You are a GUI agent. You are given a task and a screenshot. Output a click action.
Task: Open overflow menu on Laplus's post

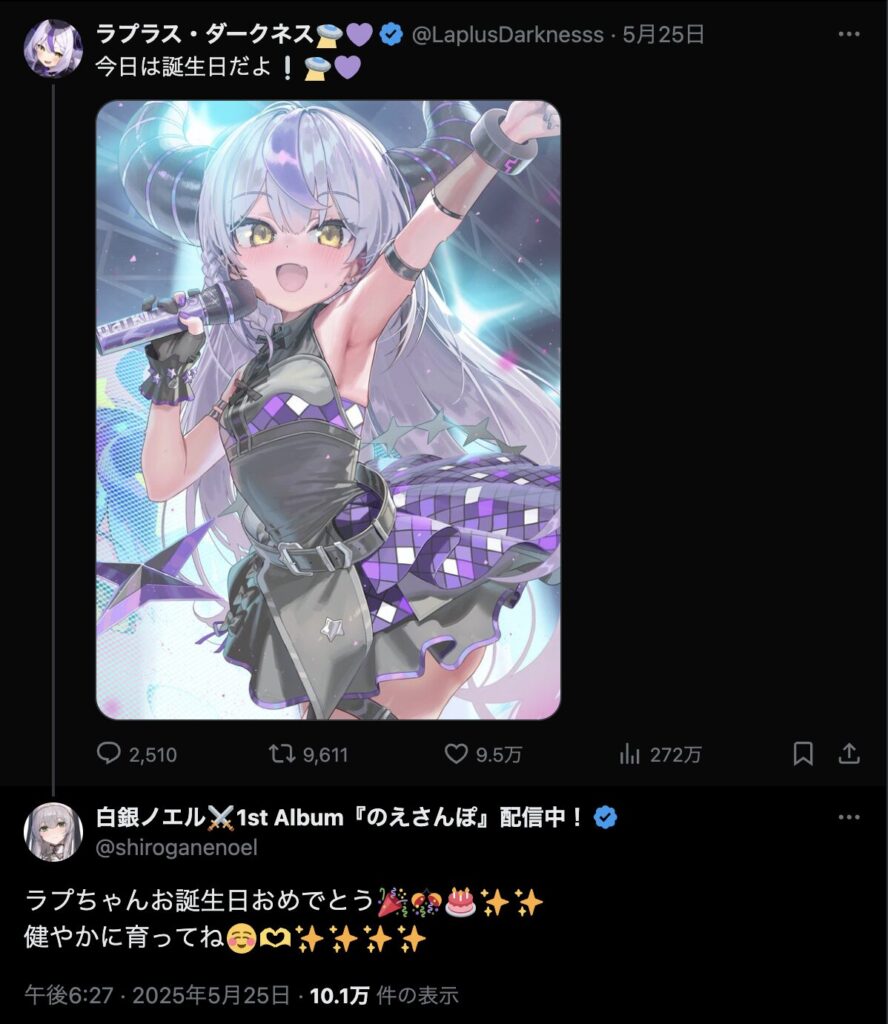pyautogui.click(x=848, y=35)
